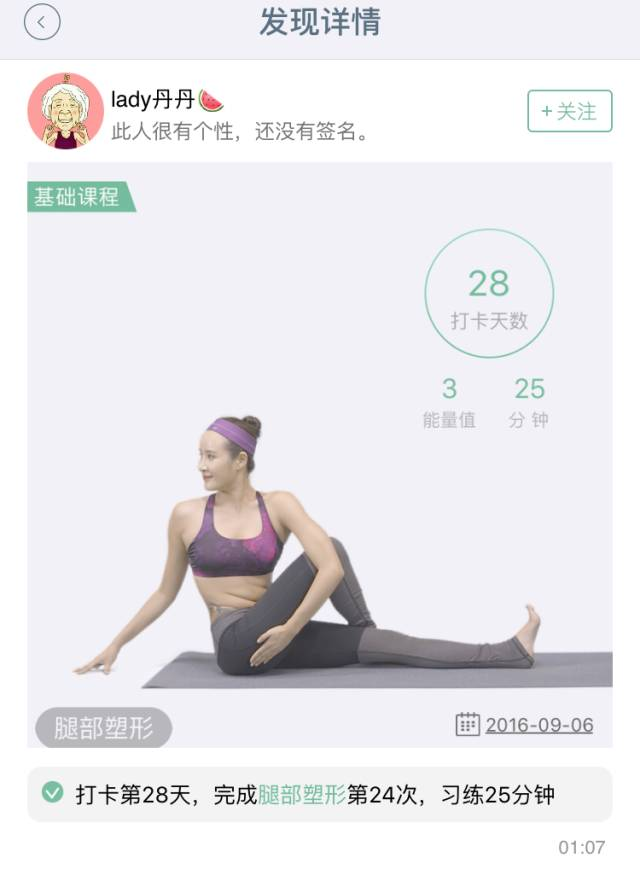Screen dimensions: 640x887
Task: Open the 腿部塑形 link in the check-in text
Action: (x=302, y=795)
